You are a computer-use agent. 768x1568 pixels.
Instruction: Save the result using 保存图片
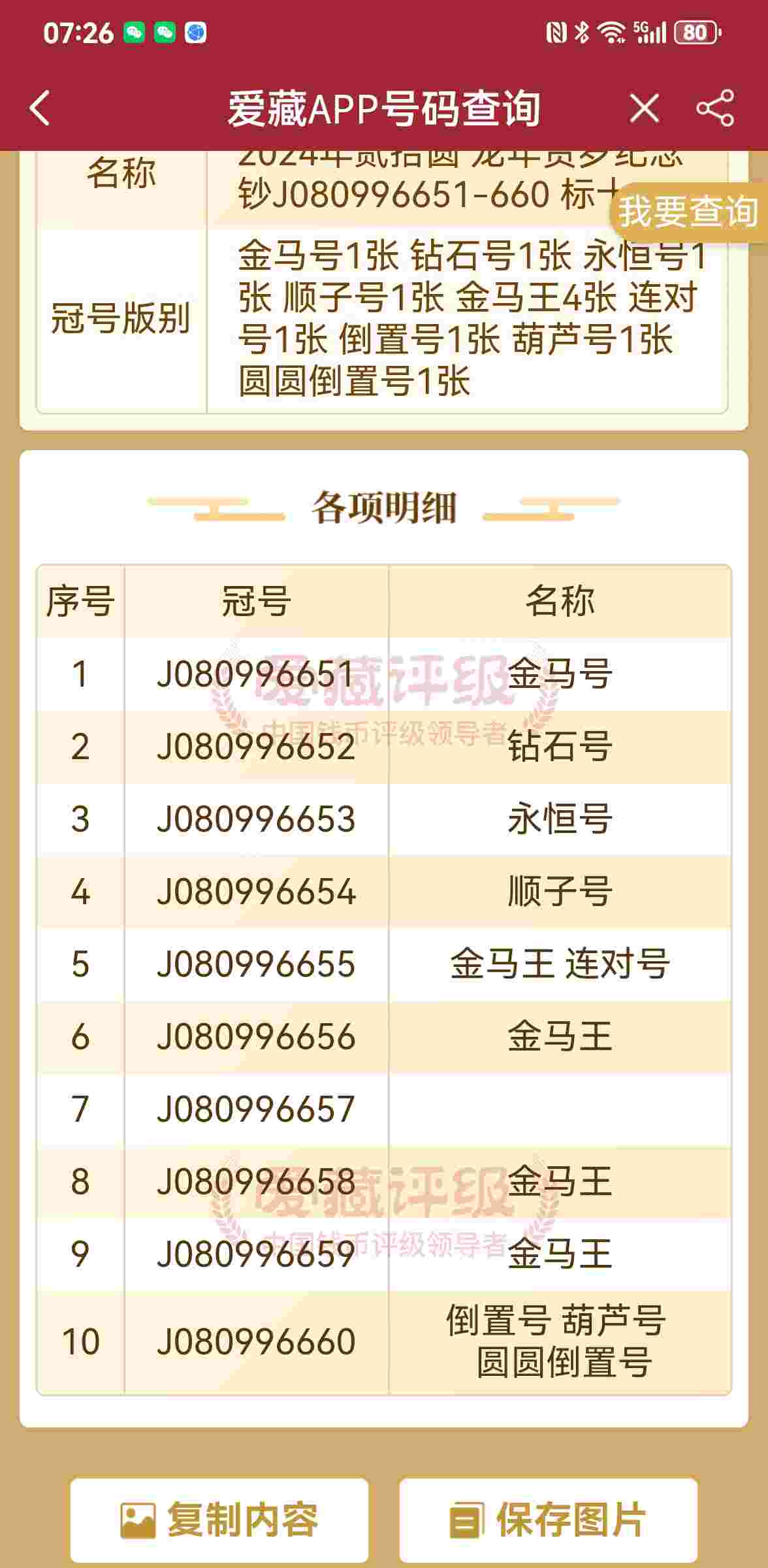pyautogui.click(x=549, y=1520)
